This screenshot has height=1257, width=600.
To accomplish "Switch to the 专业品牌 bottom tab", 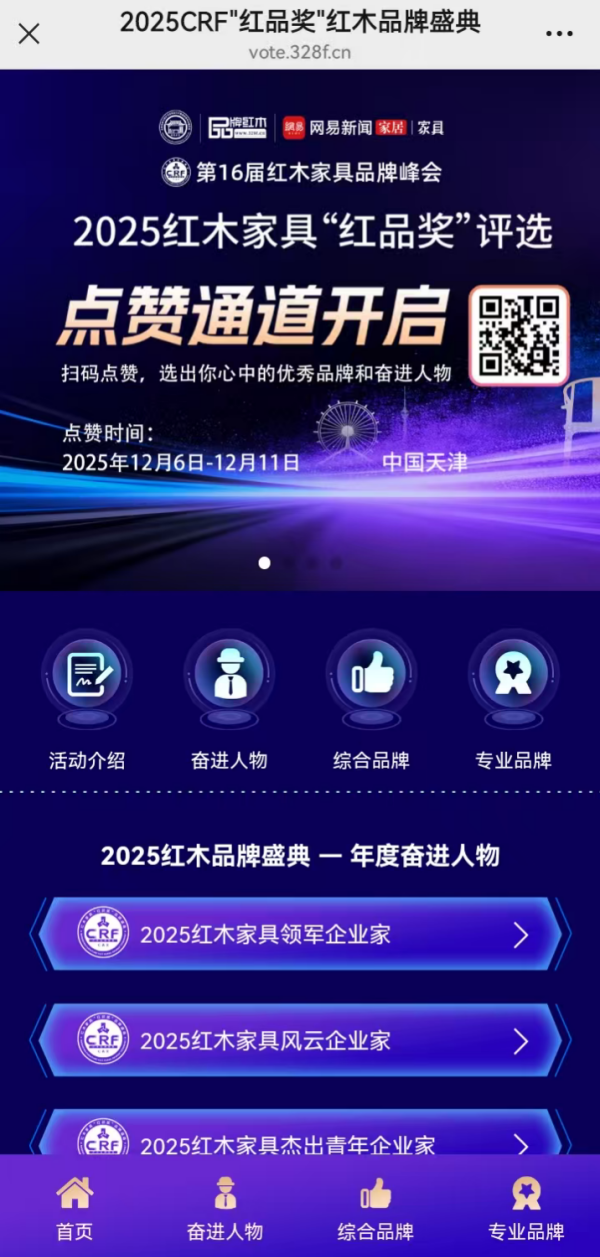I will [526, 1207].
